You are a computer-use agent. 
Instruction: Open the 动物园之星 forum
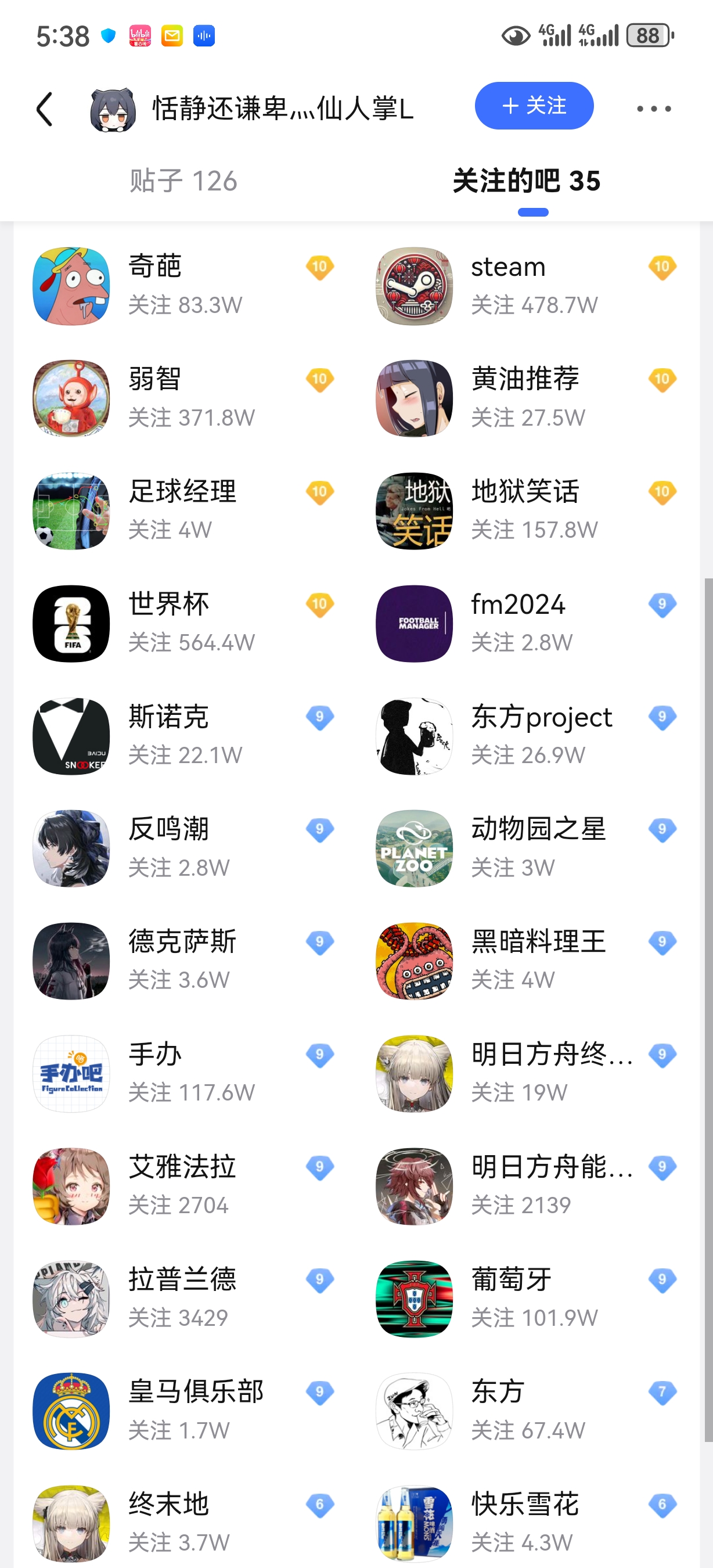(x=525, y=848)
